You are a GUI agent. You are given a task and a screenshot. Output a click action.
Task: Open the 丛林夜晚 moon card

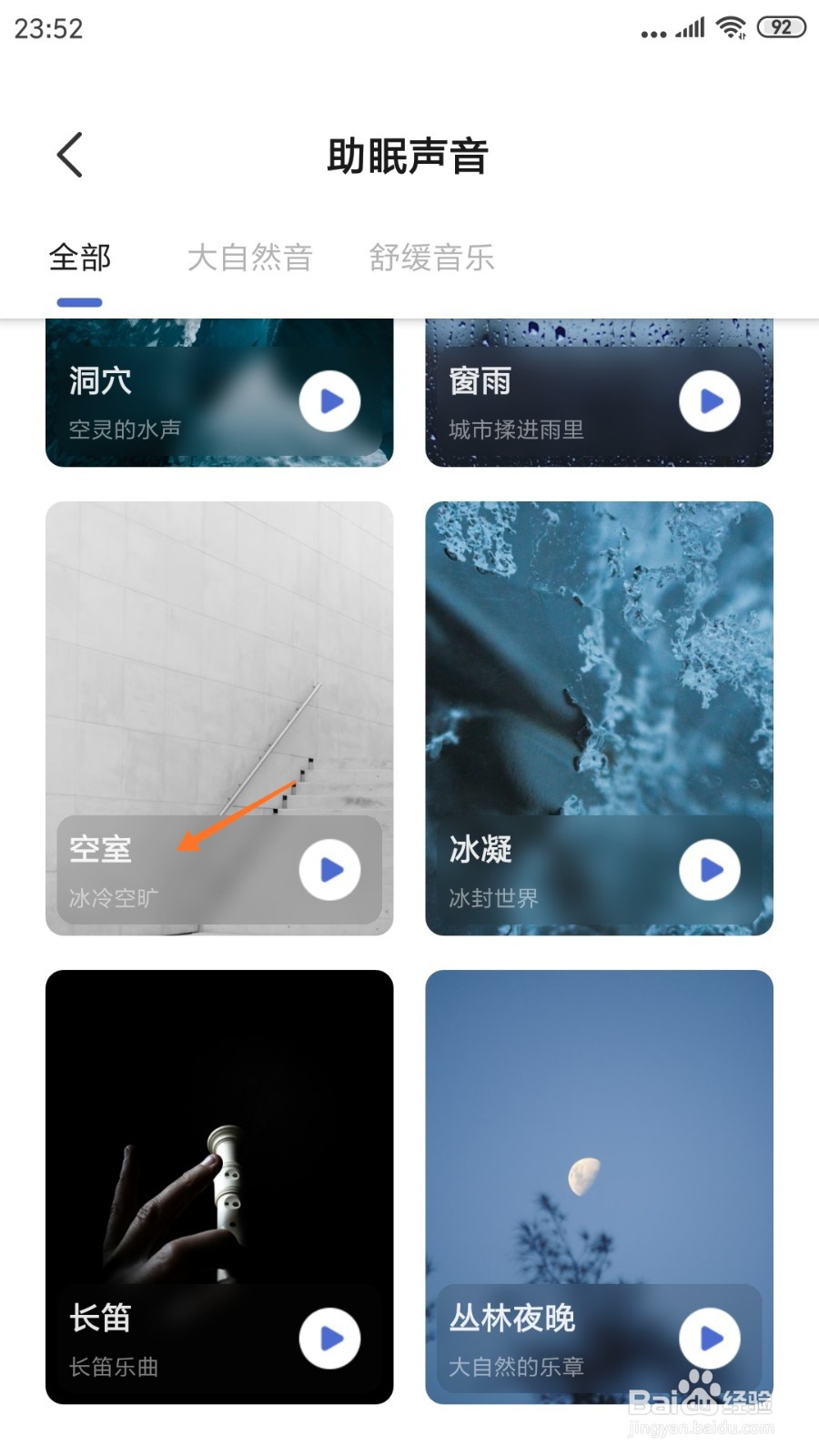tap(599, 1187)
